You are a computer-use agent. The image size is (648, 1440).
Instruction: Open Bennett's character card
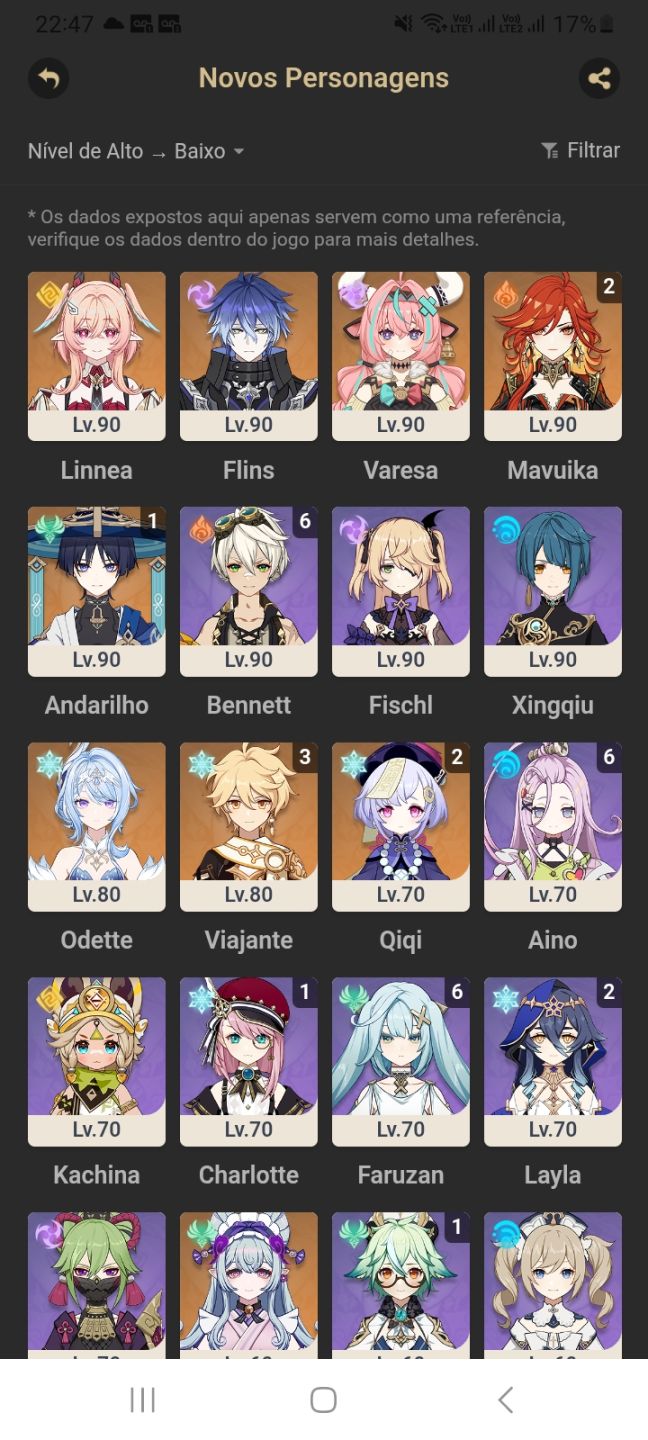[249, 592]
